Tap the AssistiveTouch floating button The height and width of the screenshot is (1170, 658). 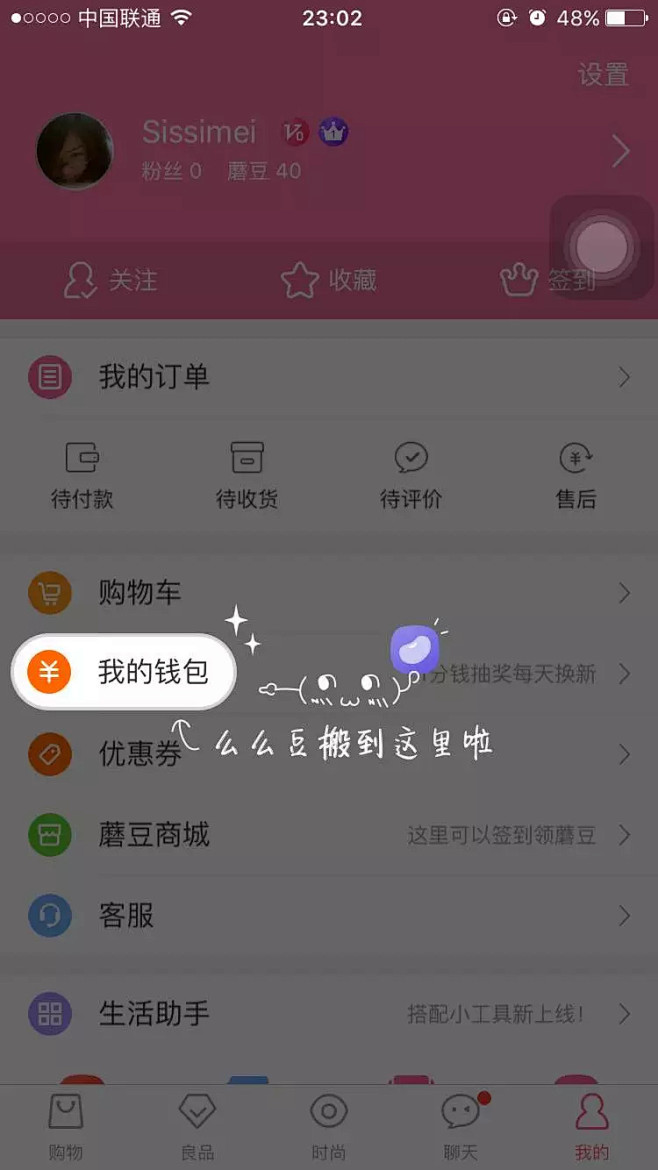pos(601,248)
